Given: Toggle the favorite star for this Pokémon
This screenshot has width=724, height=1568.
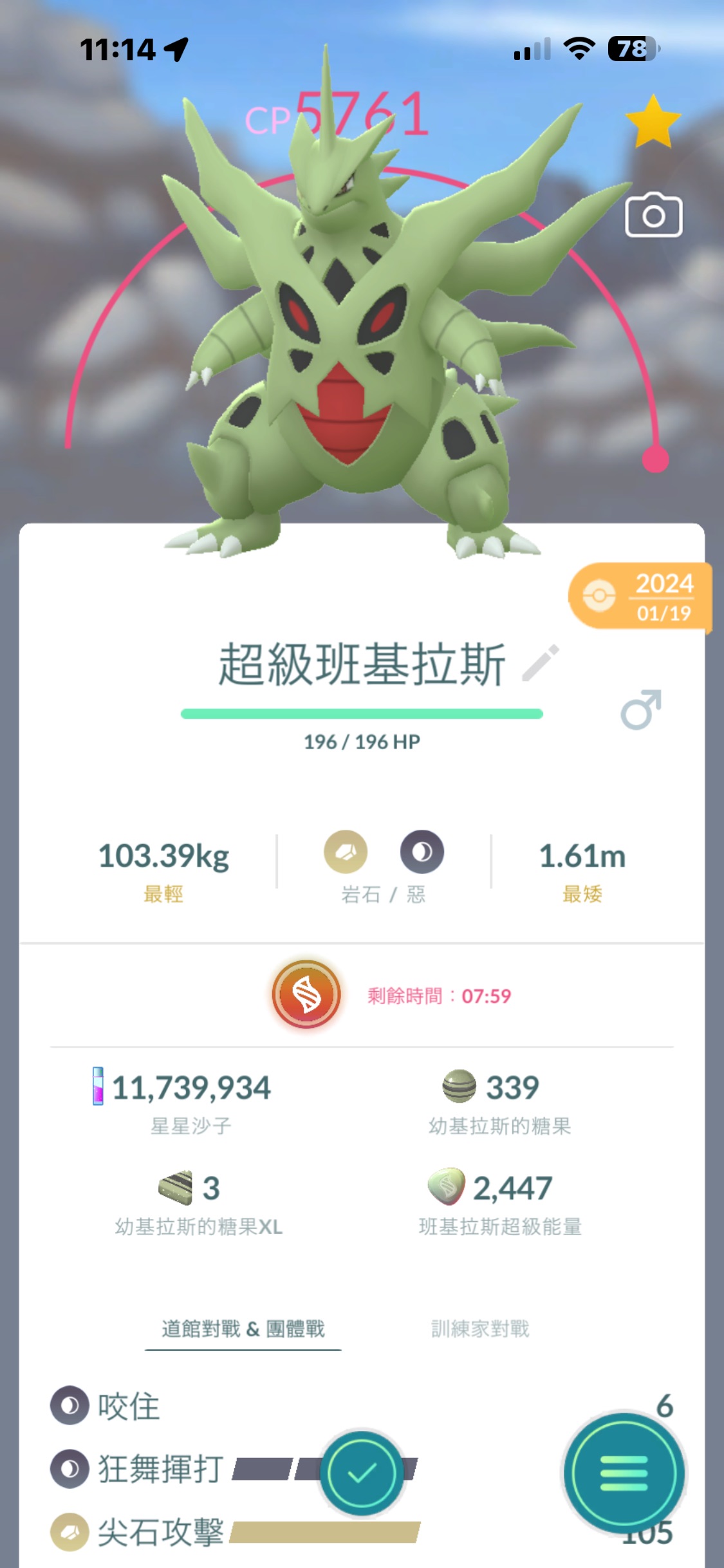Looking at the screenshot, I should [x=653, y=121].
